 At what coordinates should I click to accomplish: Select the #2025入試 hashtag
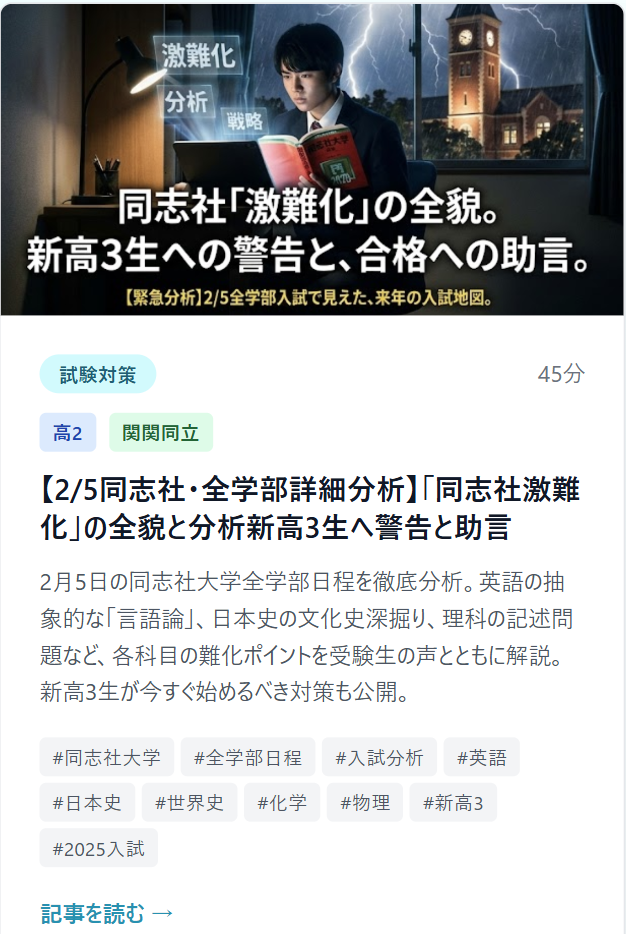tap(99, 848)
